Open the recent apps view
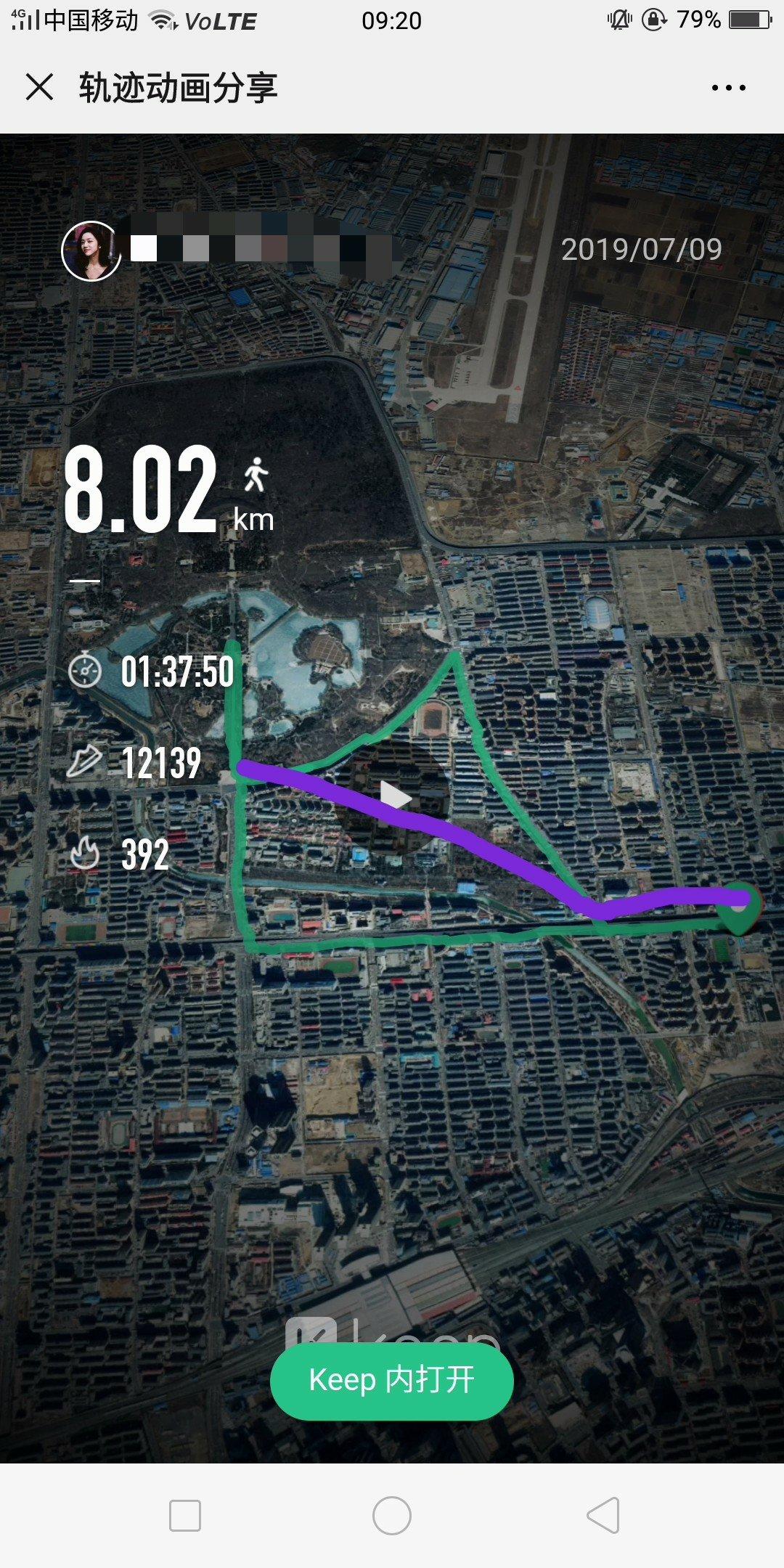784x1568 pixels. (184, 1515)
